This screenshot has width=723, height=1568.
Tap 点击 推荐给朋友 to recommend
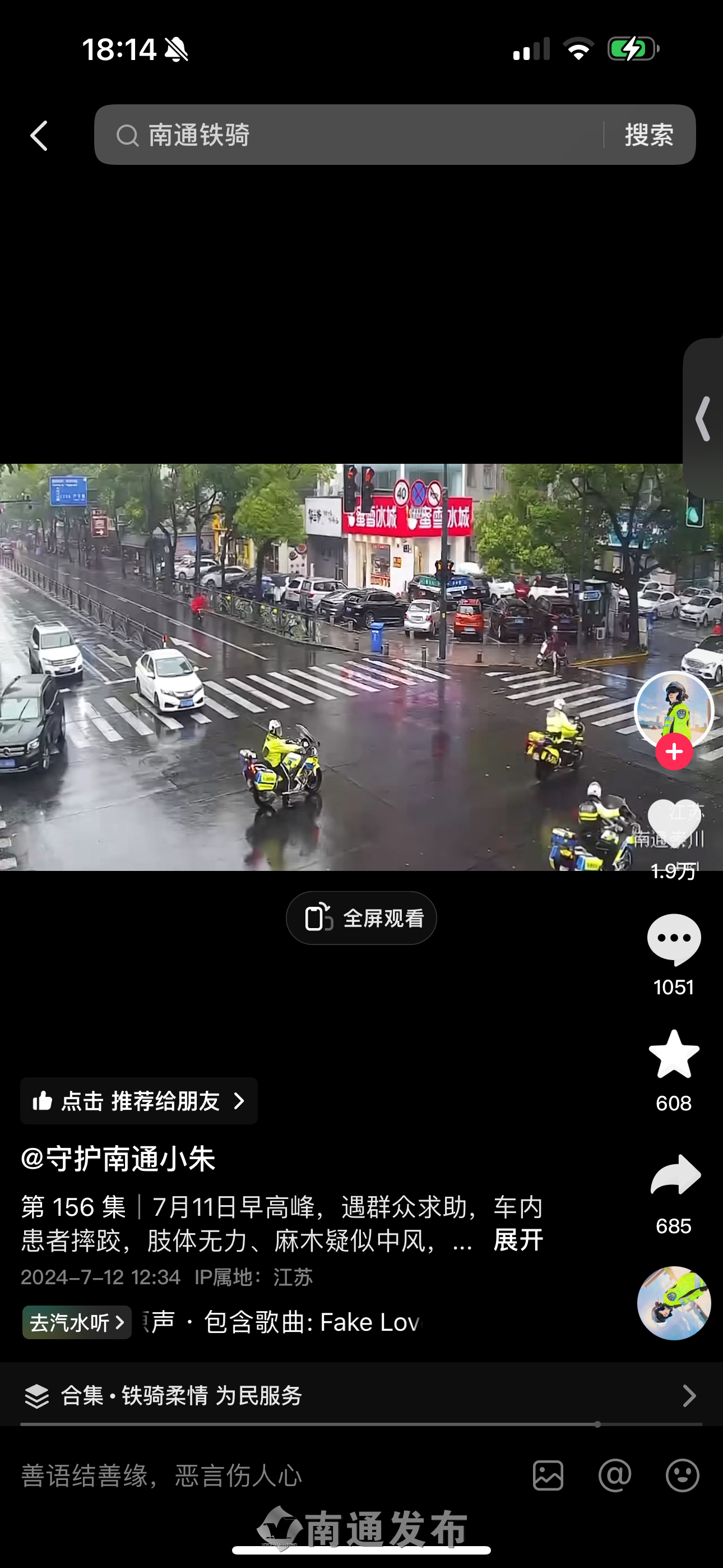click(139, 1100)
